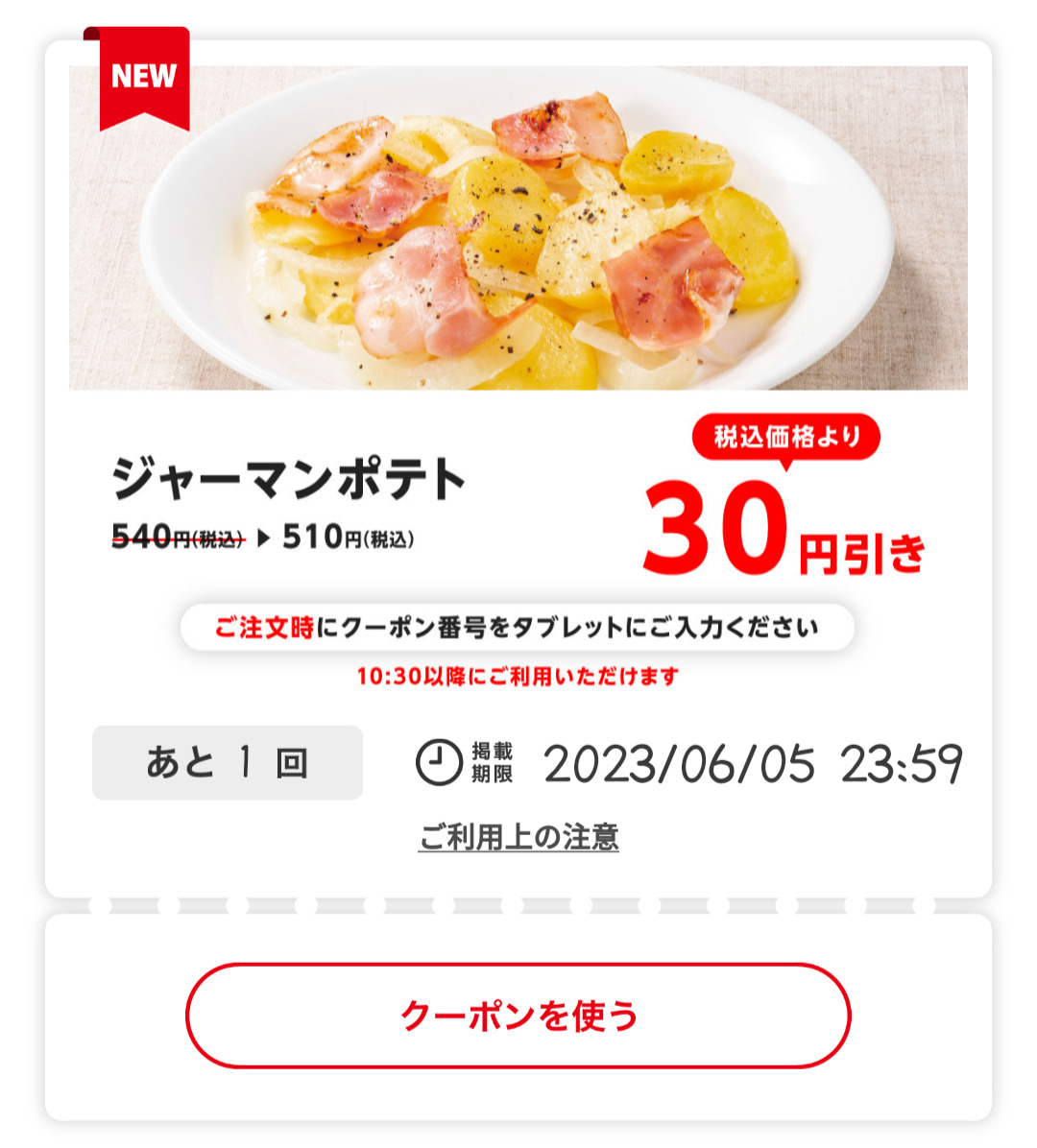This screenshot has height=1148, width=1037.
Task: Open the ご利用上の注意 link
Action: click(518, 837)
